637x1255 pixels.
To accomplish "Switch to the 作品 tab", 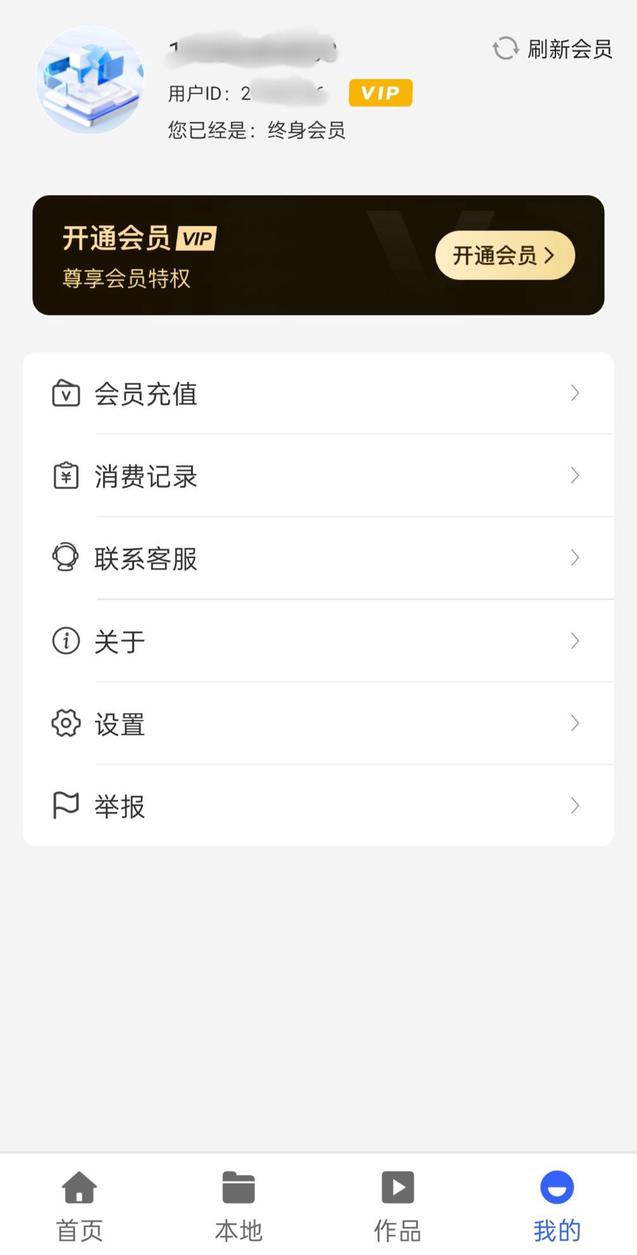I will click(397, 1205).
